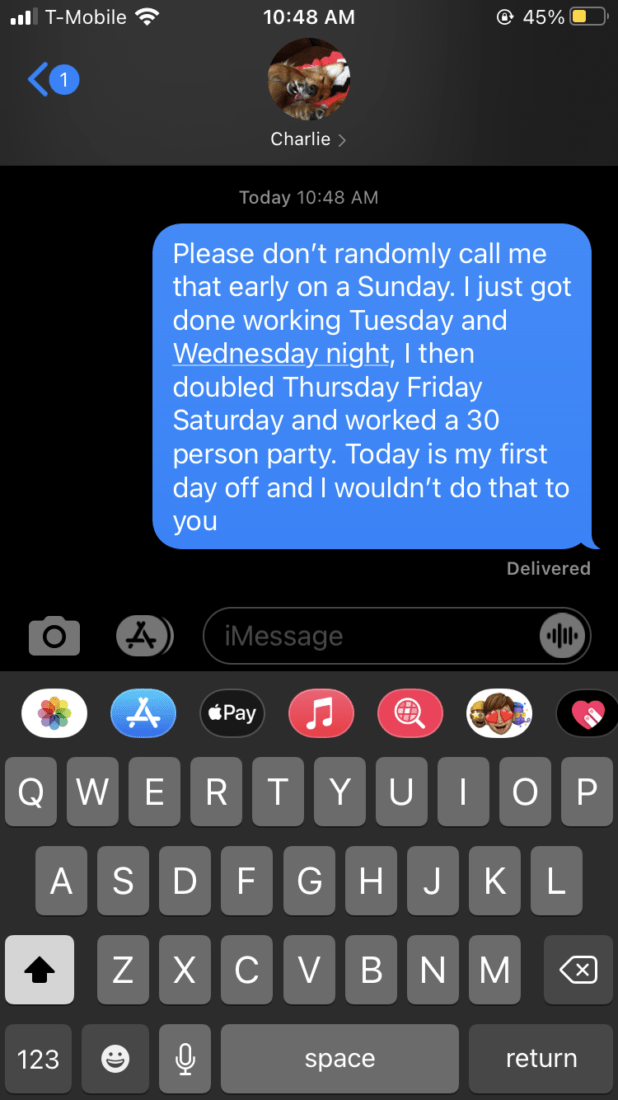
Task: Tap the backspace key
Action: (x=578, y=970)
